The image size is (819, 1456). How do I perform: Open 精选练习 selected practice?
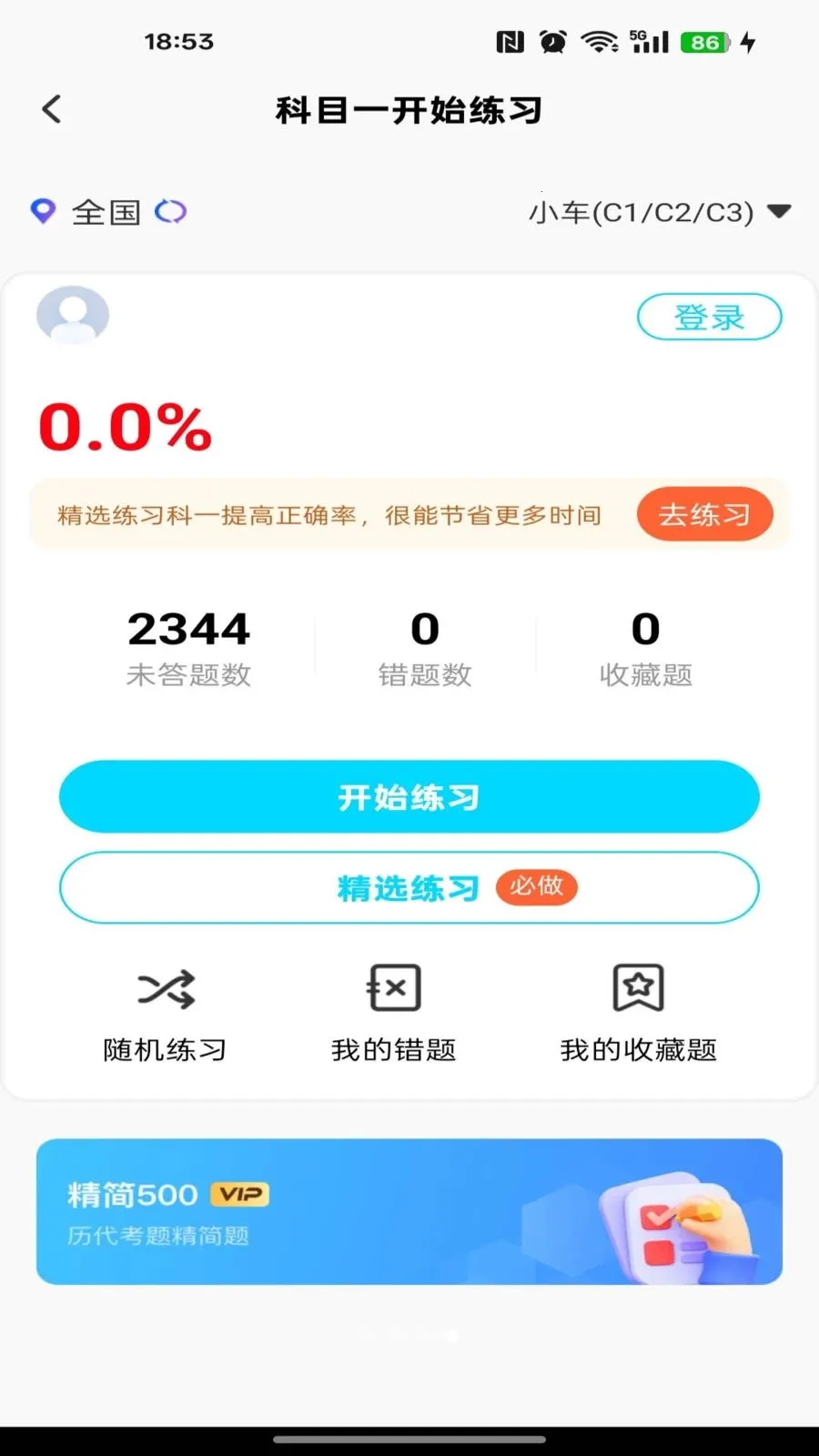[x=409, y=887]
